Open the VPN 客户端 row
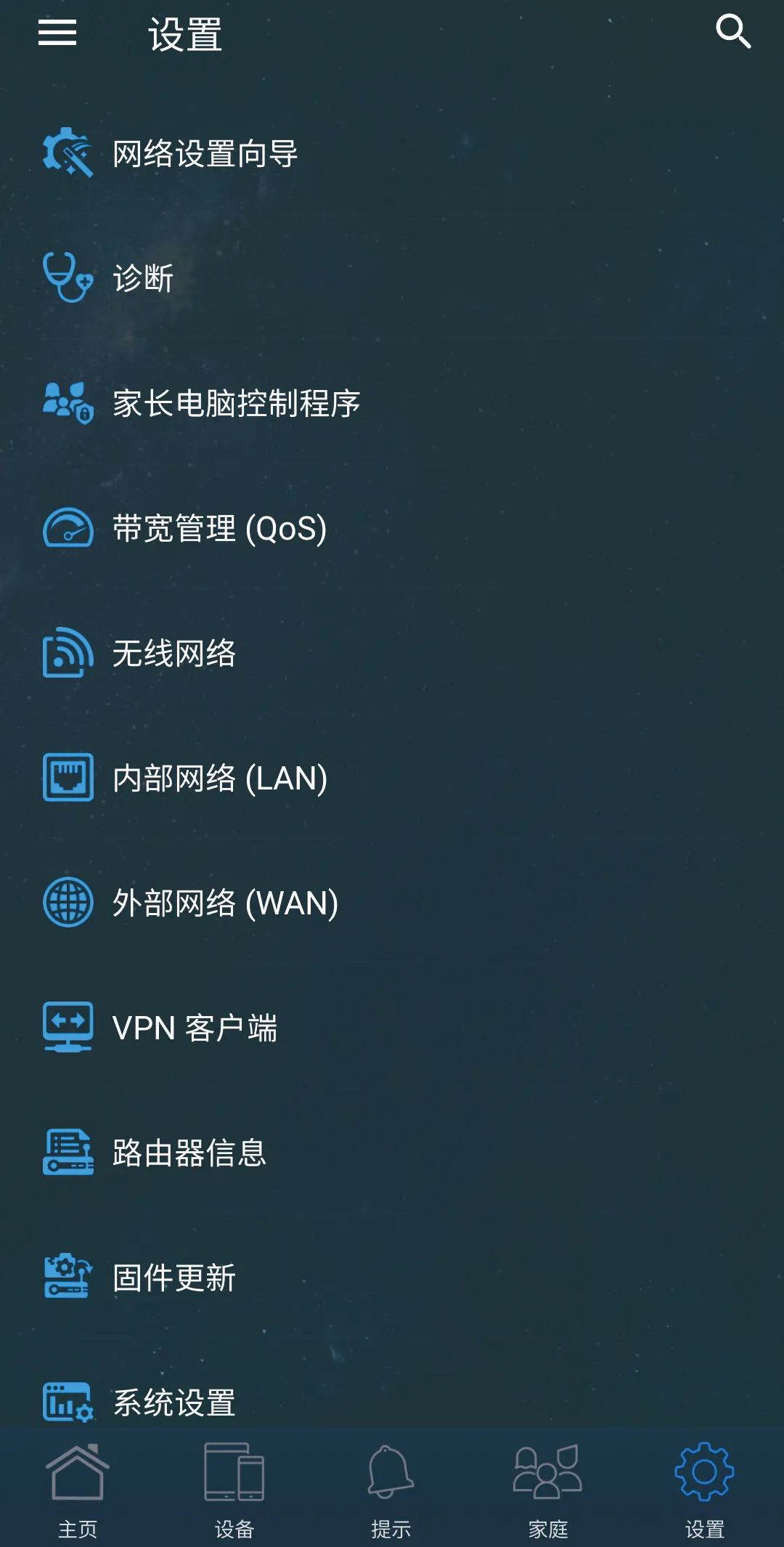The width and height of the screenshot is (784, 1547). pos(195,1028)
